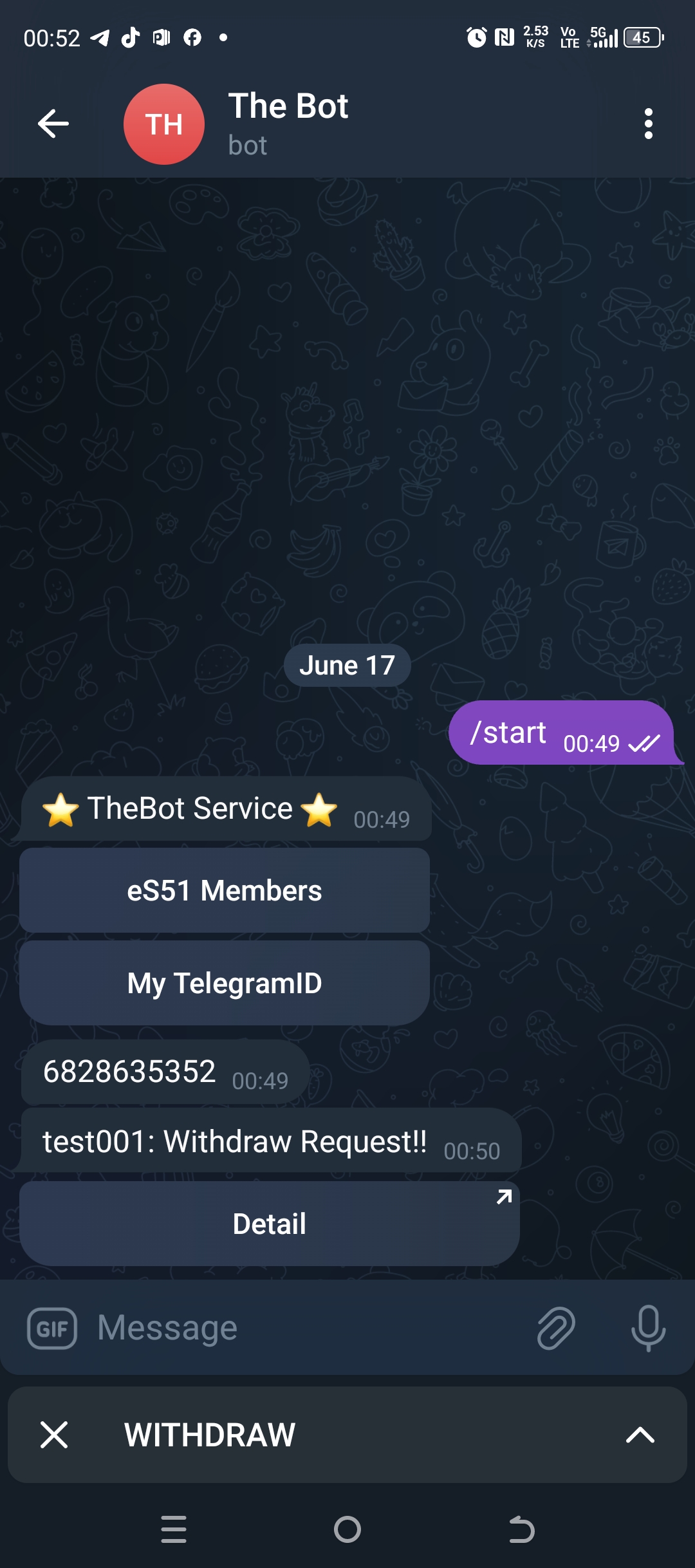
Task: Record a voice message with microphone
Action: [x=648, y=1328]
